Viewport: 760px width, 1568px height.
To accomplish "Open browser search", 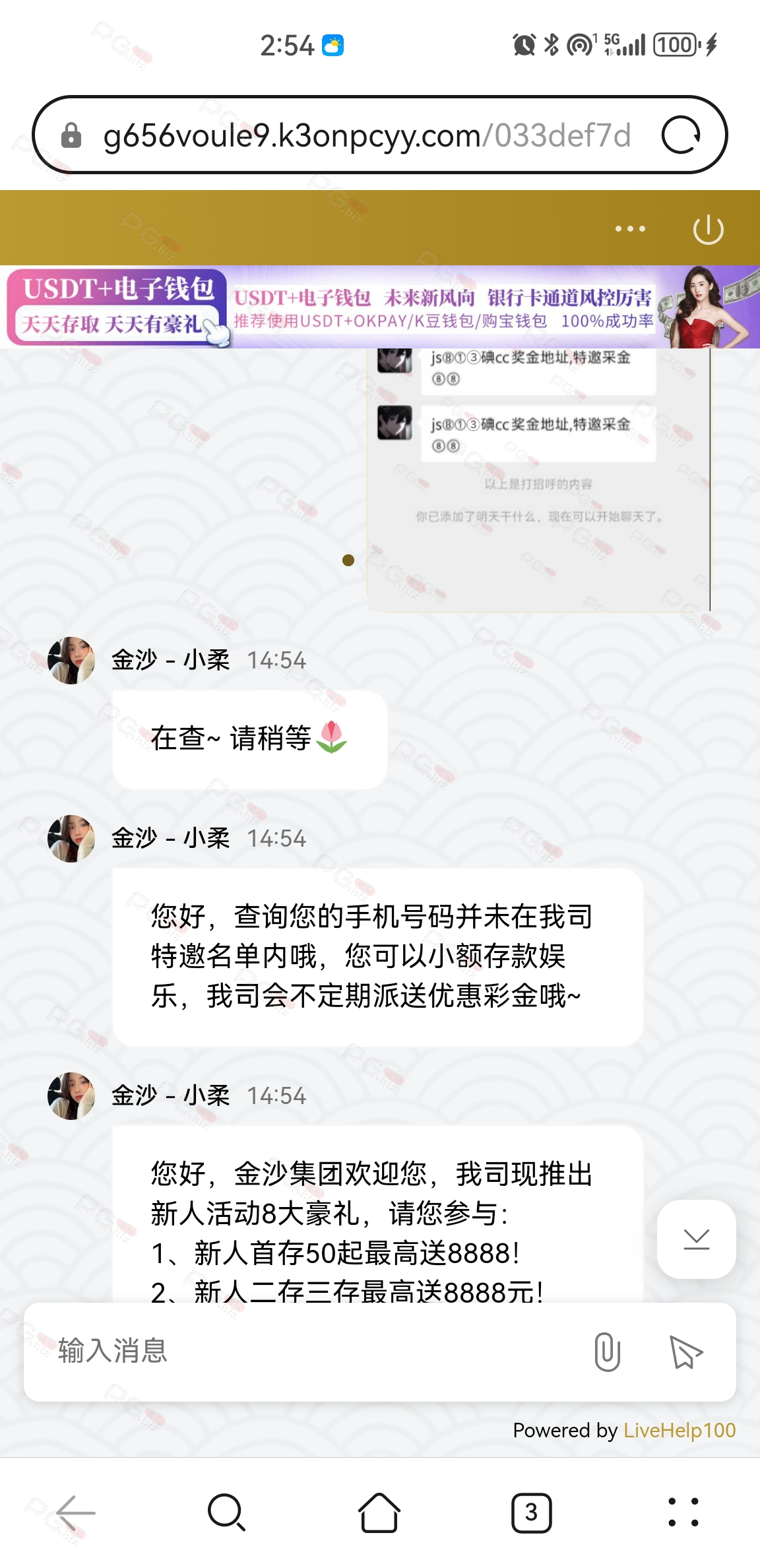I will (x=227, y=1512).
